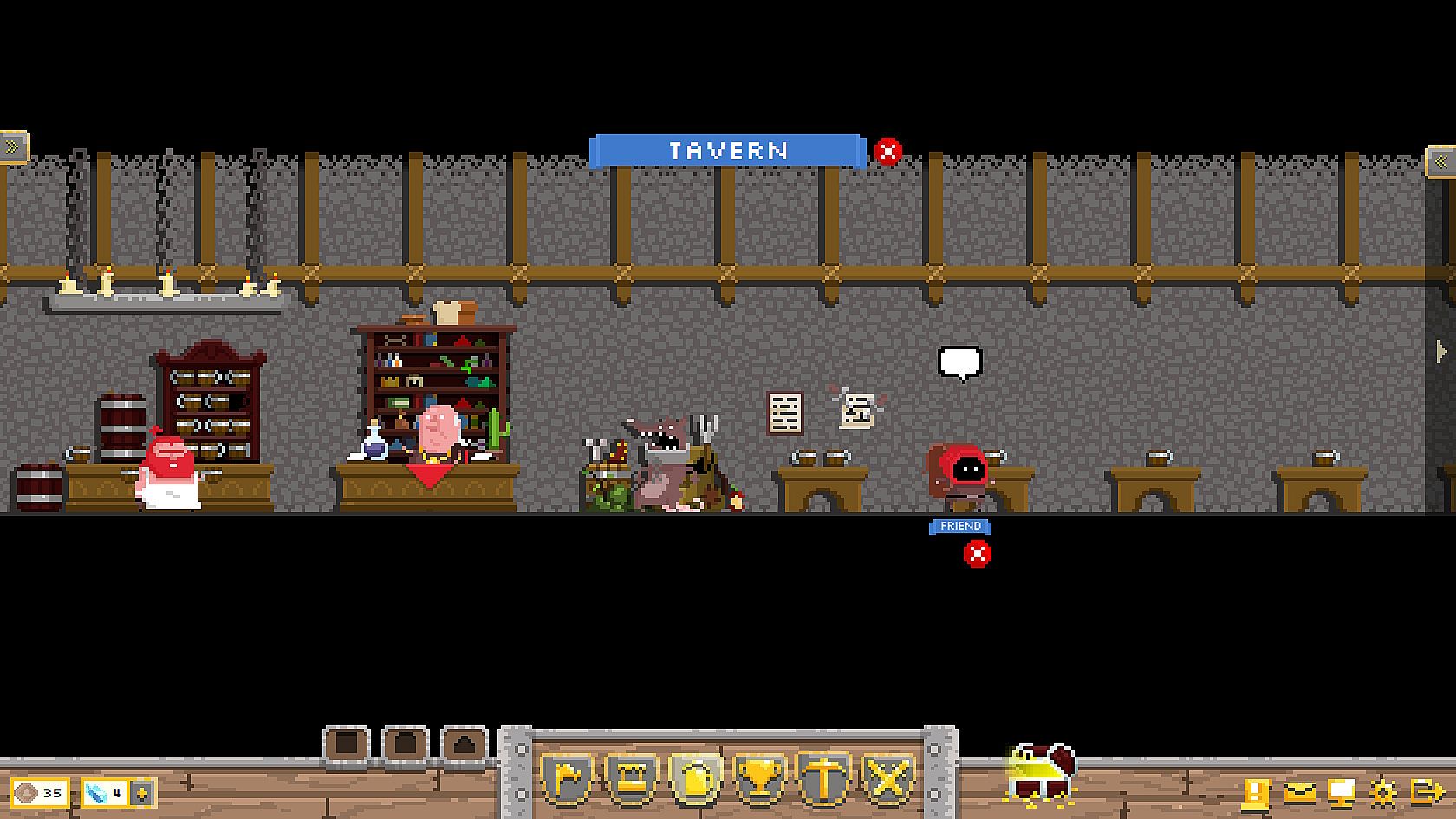
Task: Open the exclamation alert icon
Action: (1256, 791)
